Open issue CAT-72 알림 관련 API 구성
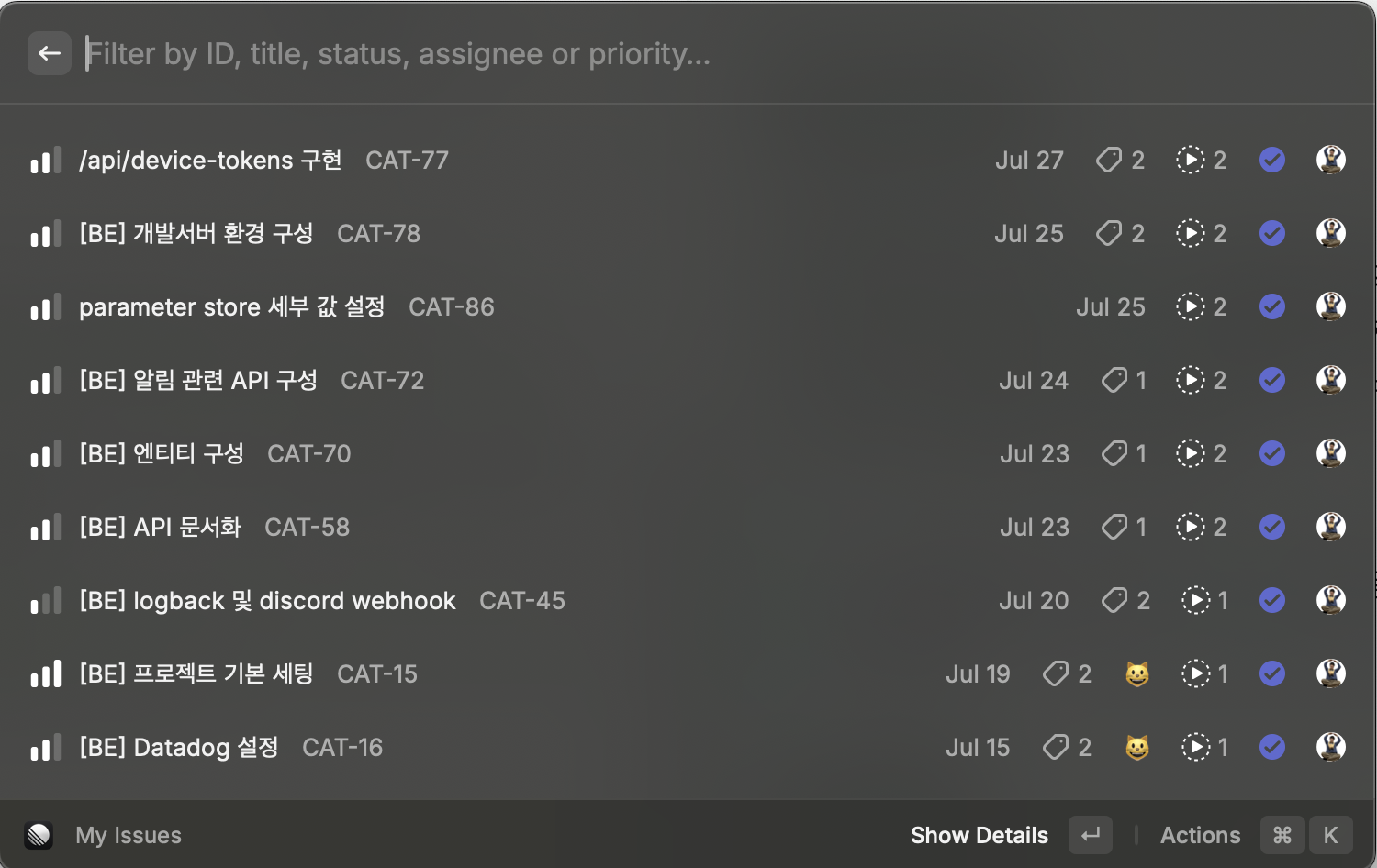 (x=198, y=381)
